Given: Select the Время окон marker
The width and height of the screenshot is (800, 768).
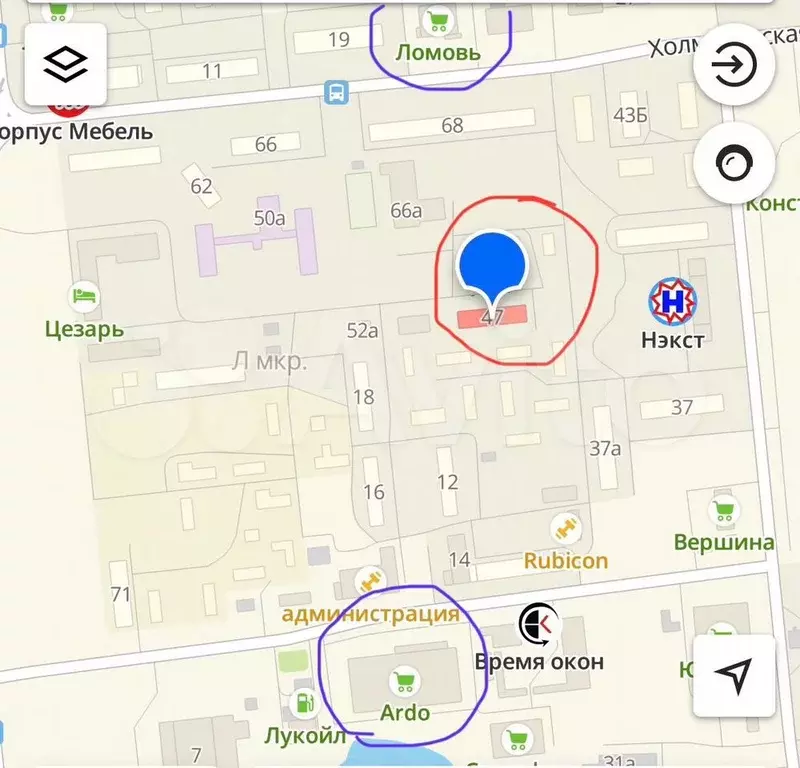Looking at the screenshot, I should [x=539, y=625].
